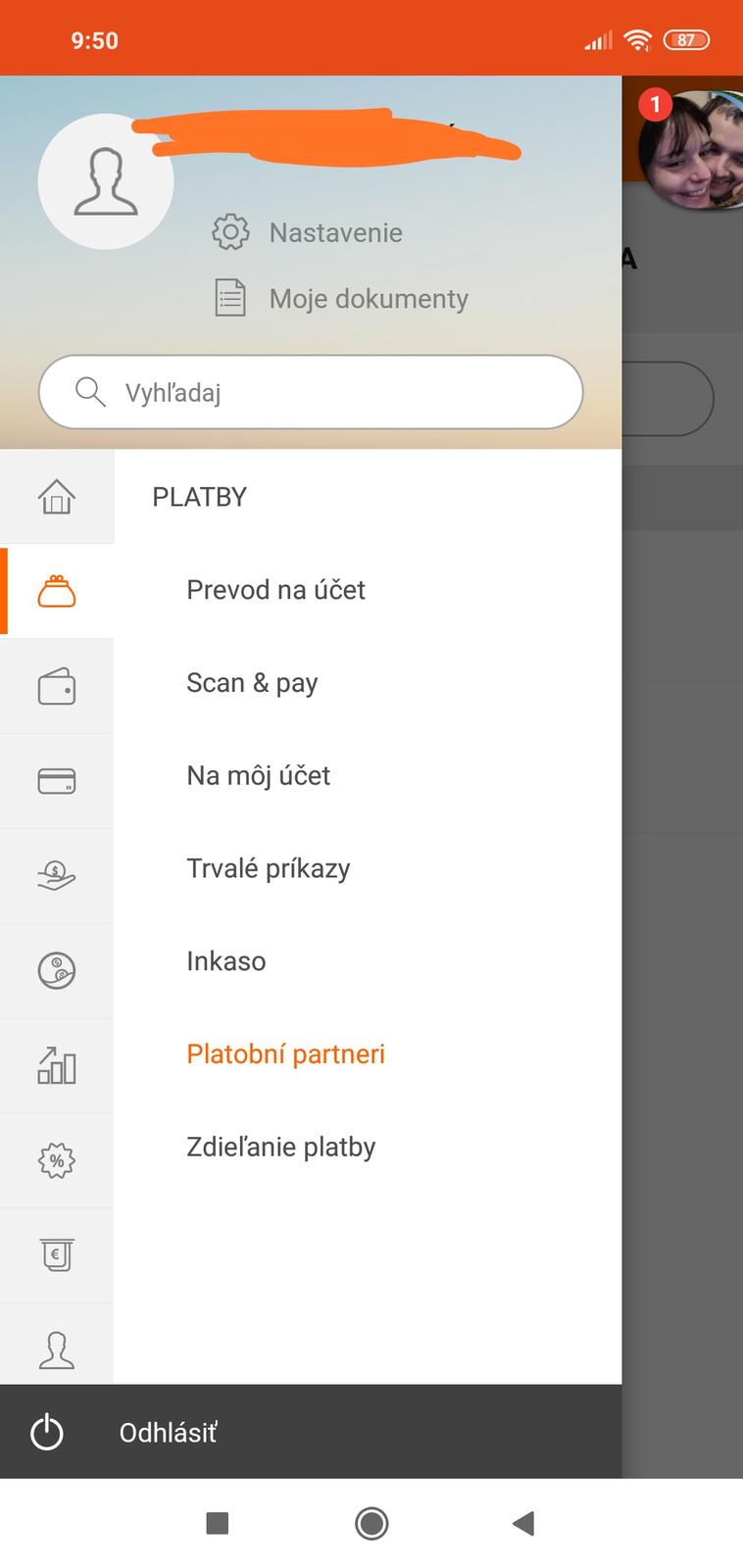This screenshot has height=1568, width=743.
Task: Tap the Vyhľadaj search field
Action: click(x=310, y=392)
